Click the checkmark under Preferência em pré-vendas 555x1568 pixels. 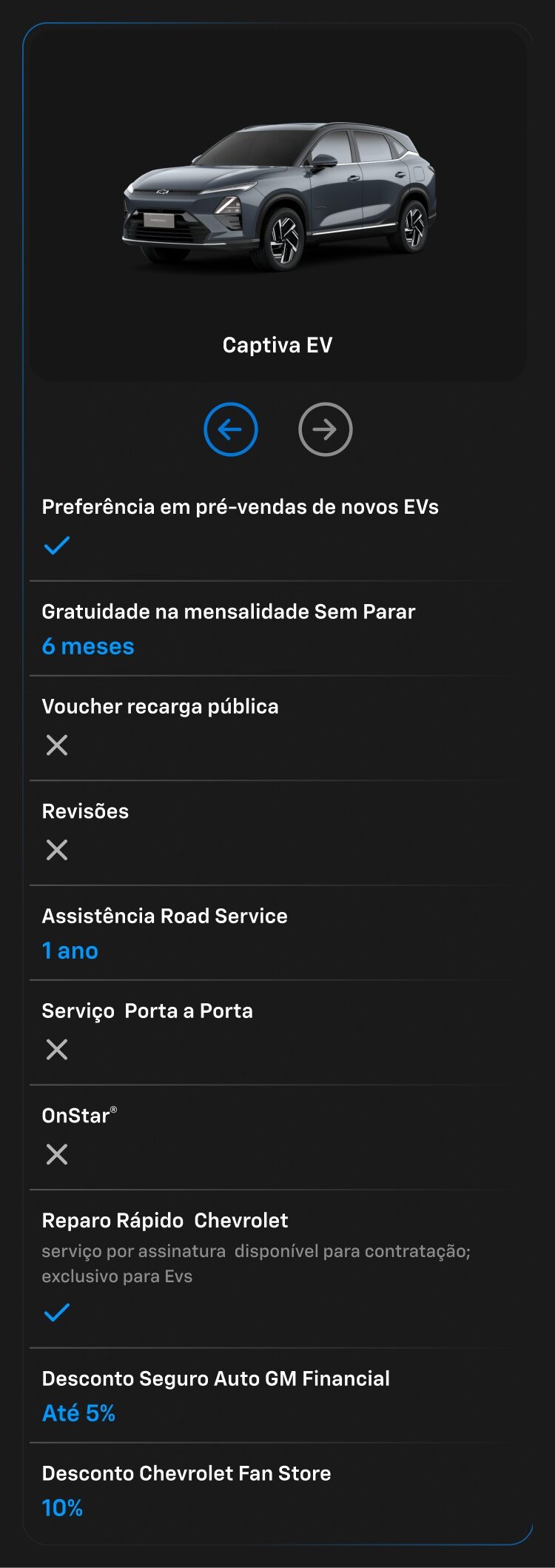pyautogui.click(x=55, y=546)
